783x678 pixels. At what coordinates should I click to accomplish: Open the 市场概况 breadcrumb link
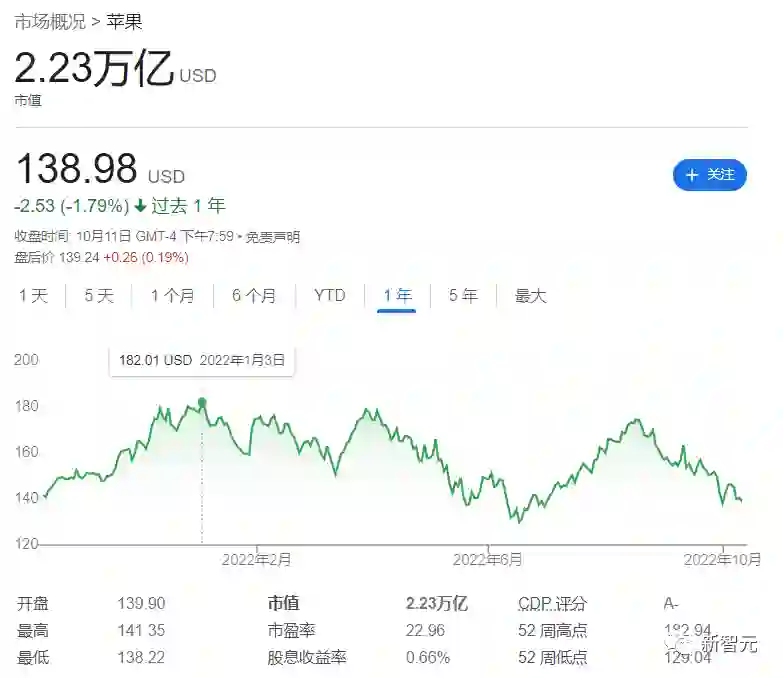(x=49, y=21)
